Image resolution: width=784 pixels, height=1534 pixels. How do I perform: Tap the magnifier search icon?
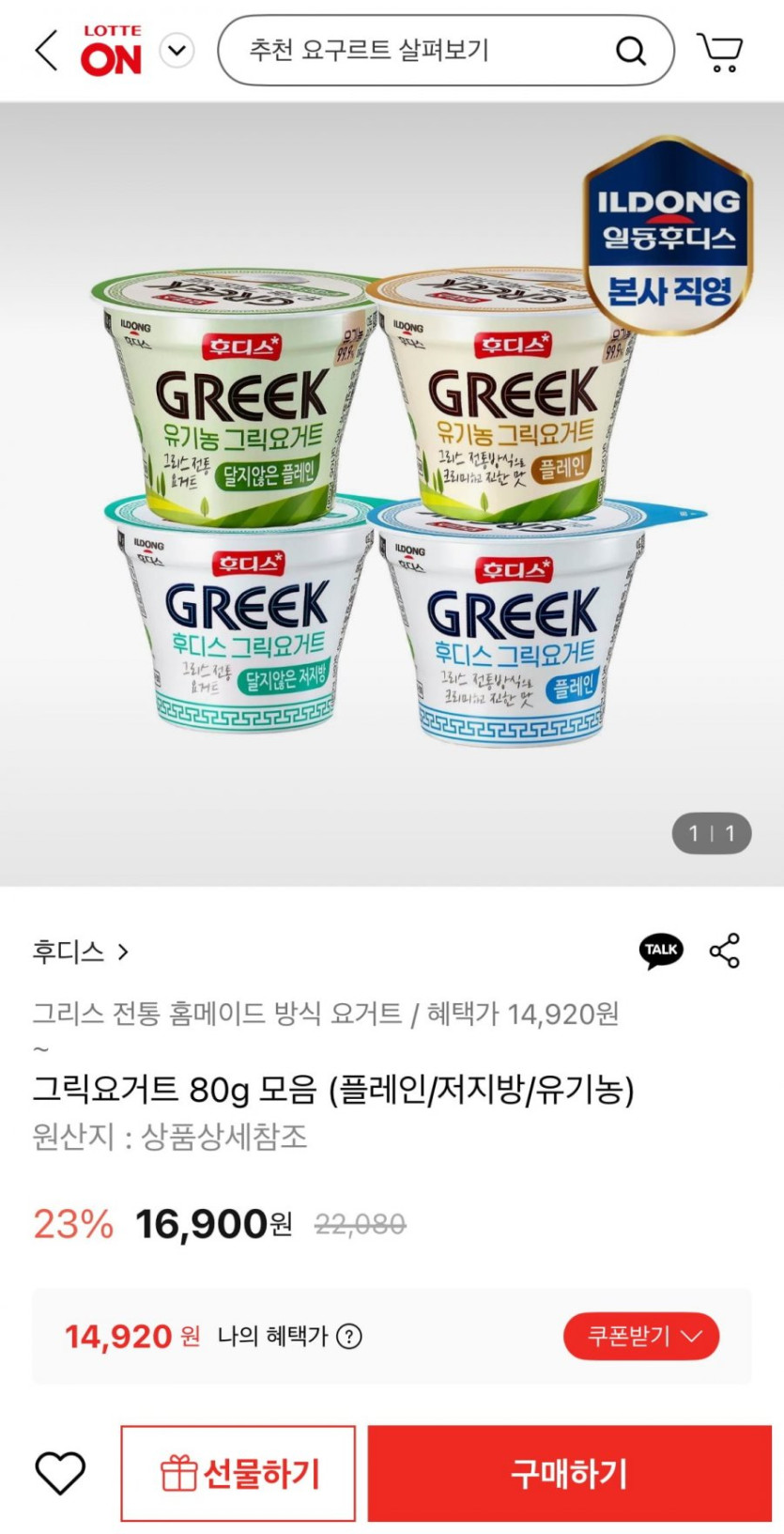(x=631, y=51)
